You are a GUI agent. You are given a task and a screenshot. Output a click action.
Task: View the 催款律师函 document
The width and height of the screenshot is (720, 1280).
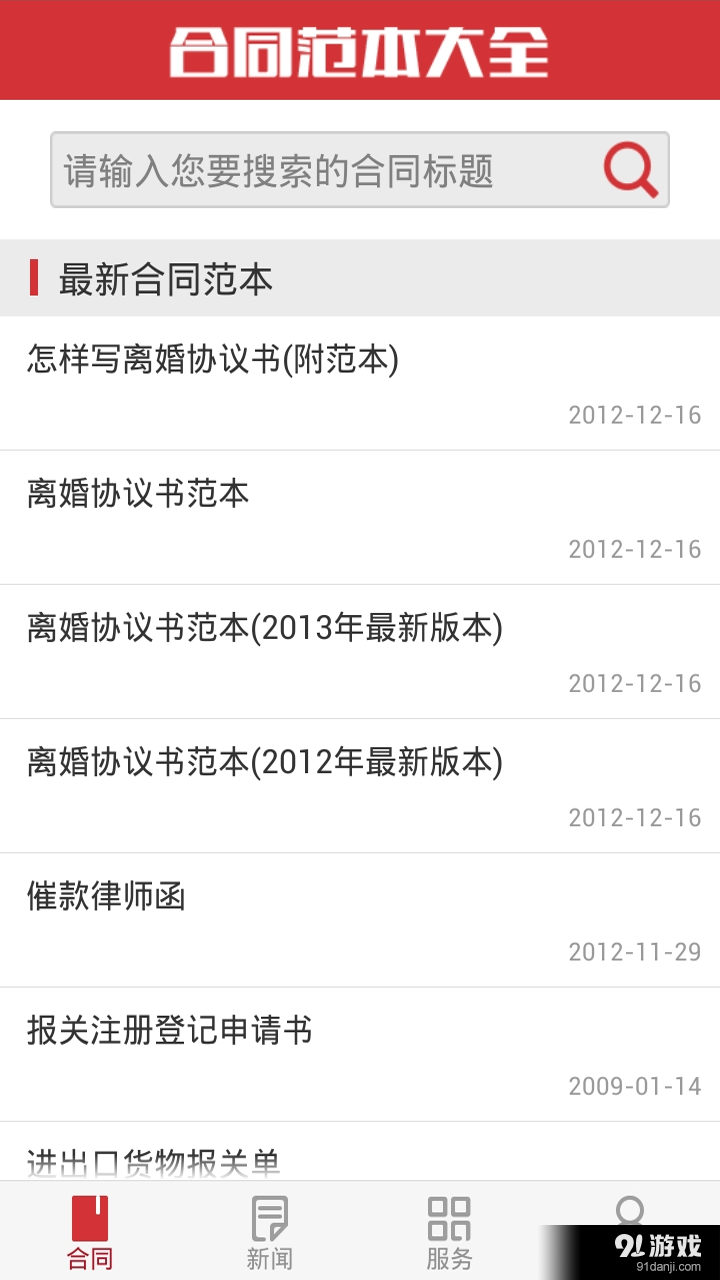pyautogui.click(x=103, y=896)
